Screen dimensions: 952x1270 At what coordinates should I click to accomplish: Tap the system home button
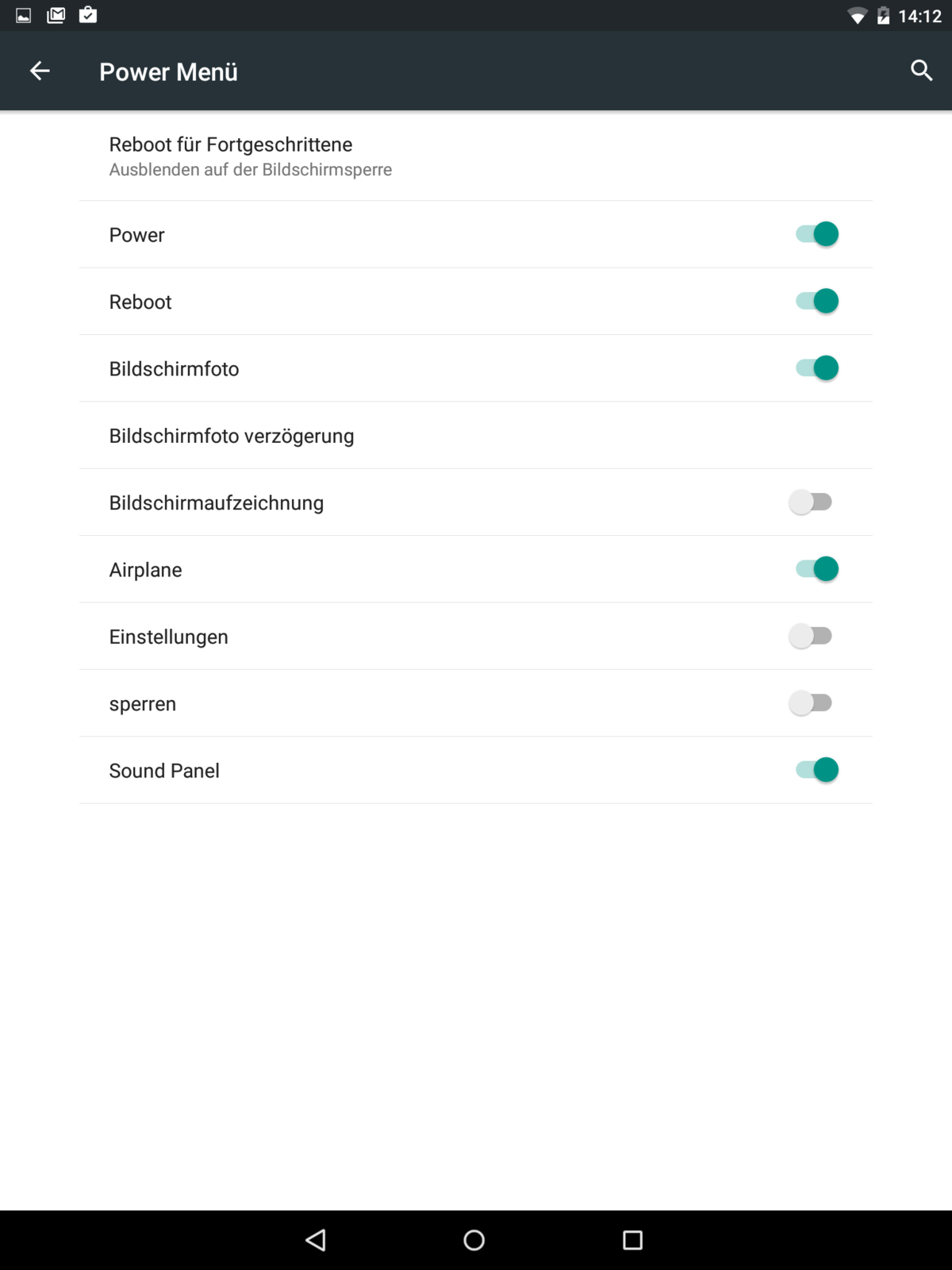tap(474, 1240)
